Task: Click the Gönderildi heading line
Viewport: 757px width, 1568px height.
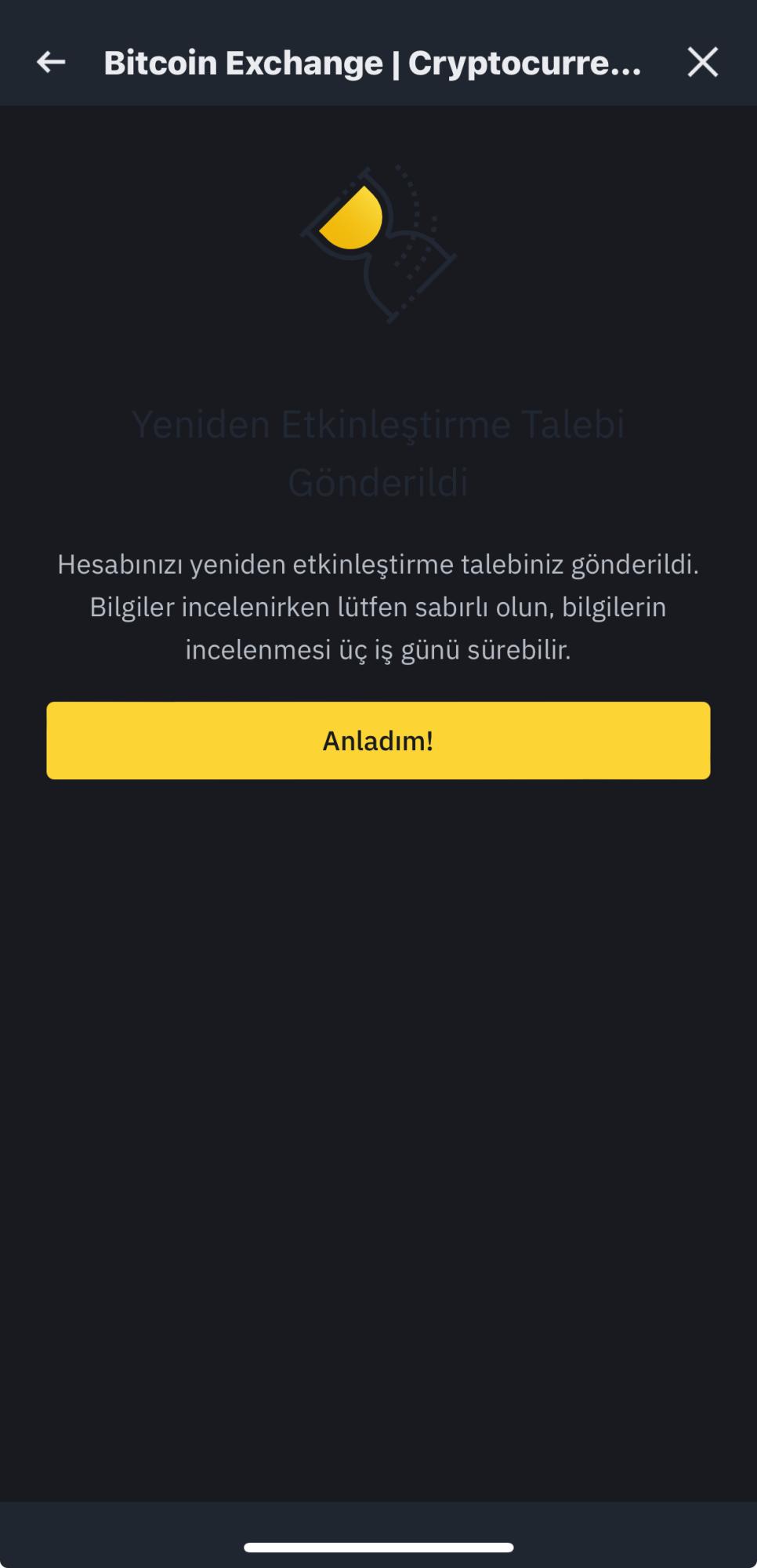Action: pos(378,482)
